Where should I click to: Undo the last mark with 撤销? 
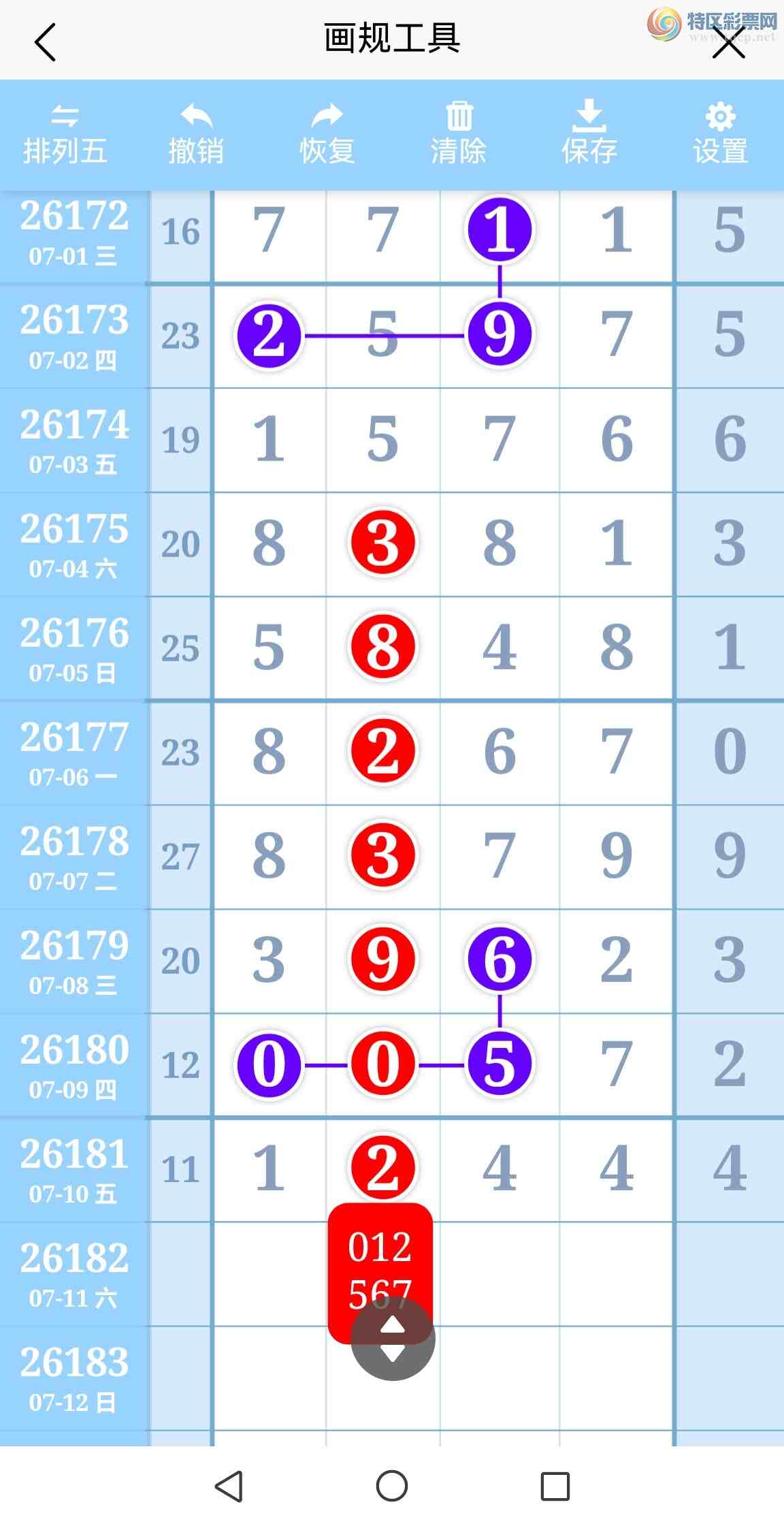tap(196, 135)
